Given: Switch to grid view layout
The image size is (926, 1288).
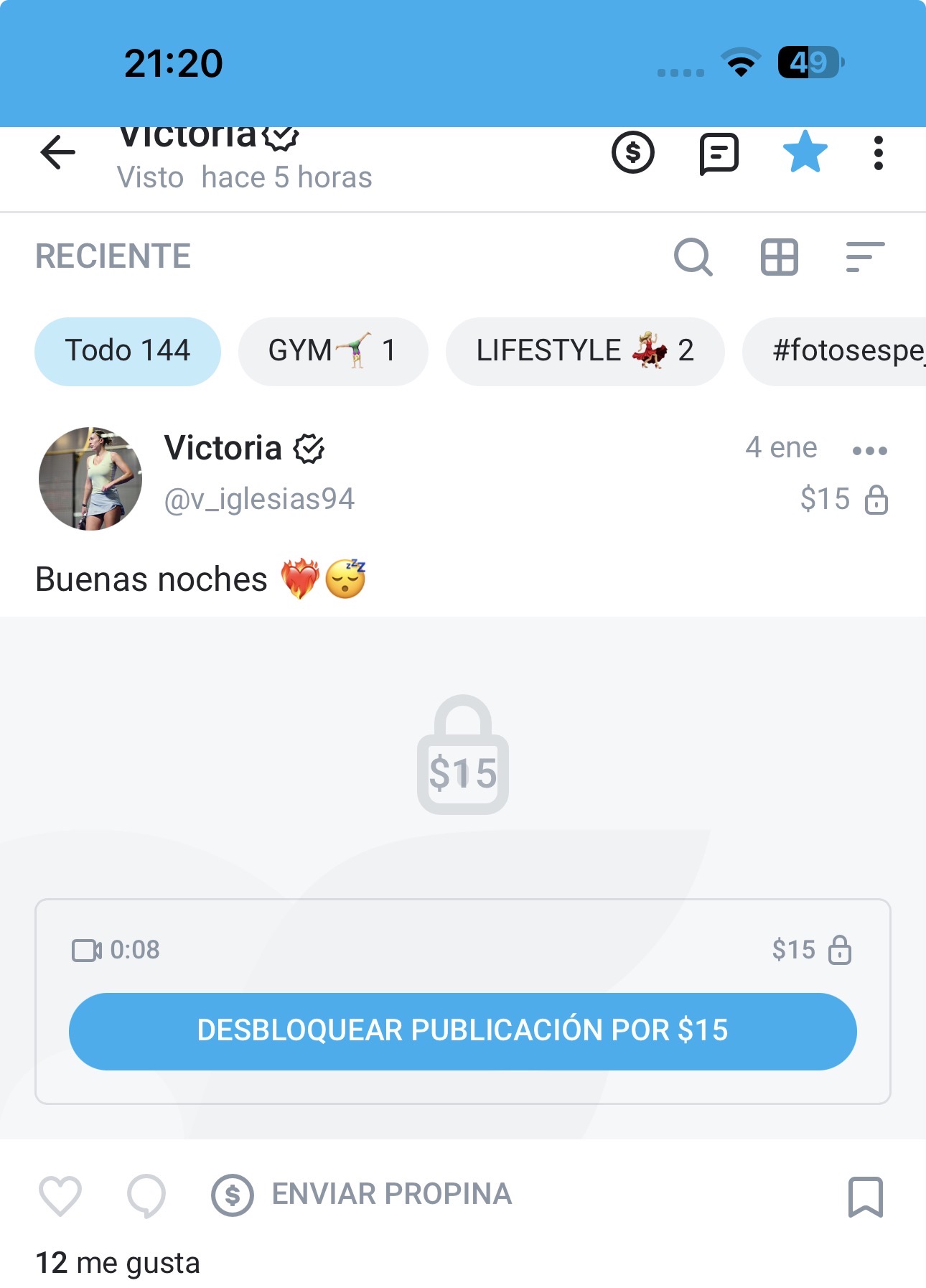Looking at the screenshot, I should [779, 257].
